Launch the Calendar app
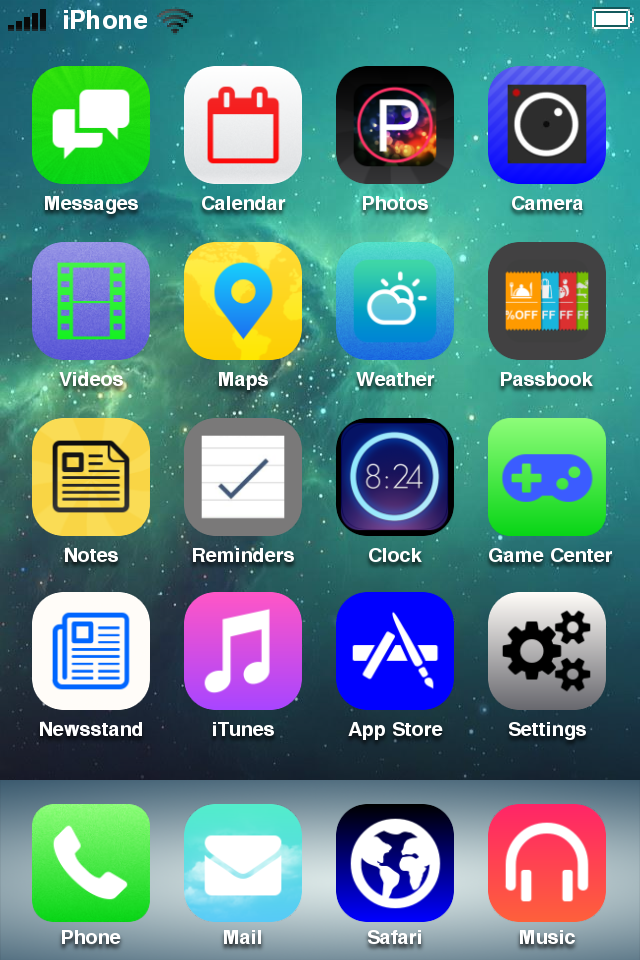The image size is (640, 960). pyautogui.click(x=243, y=125)
